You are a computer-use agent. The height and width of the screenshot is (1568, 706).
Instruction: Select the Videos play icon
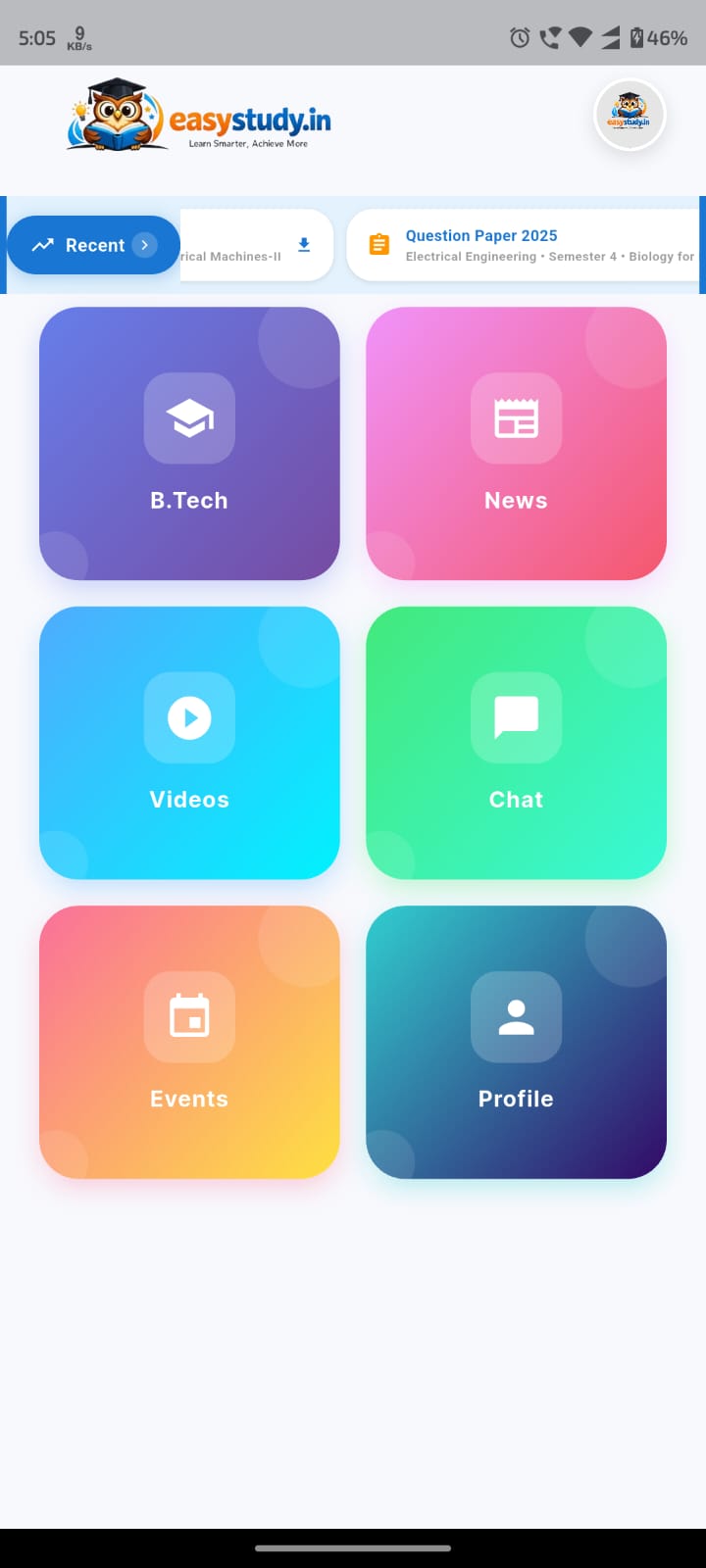click(x=189, y=718)
